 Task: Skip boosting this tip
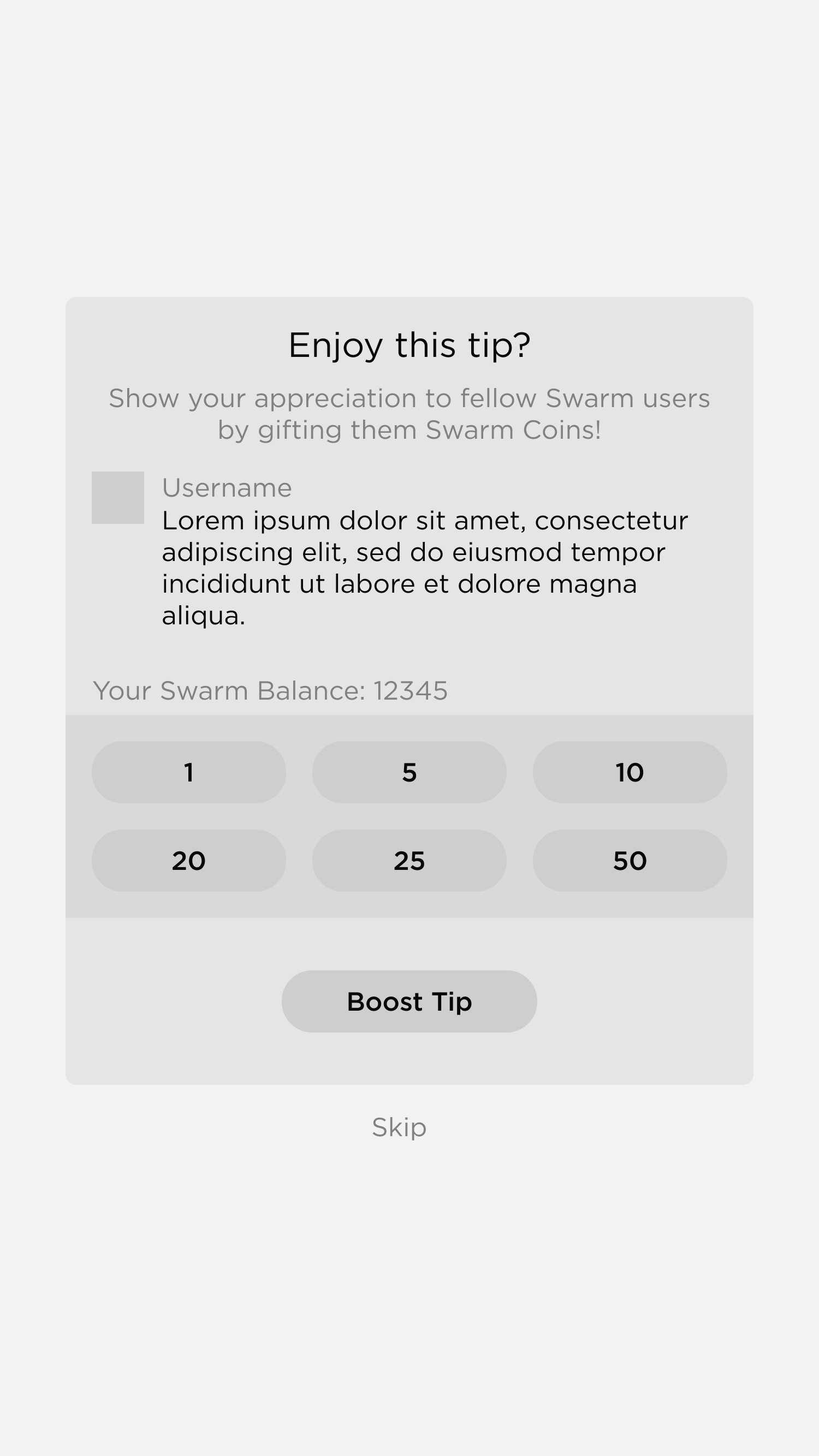(x=399, y=1127)
